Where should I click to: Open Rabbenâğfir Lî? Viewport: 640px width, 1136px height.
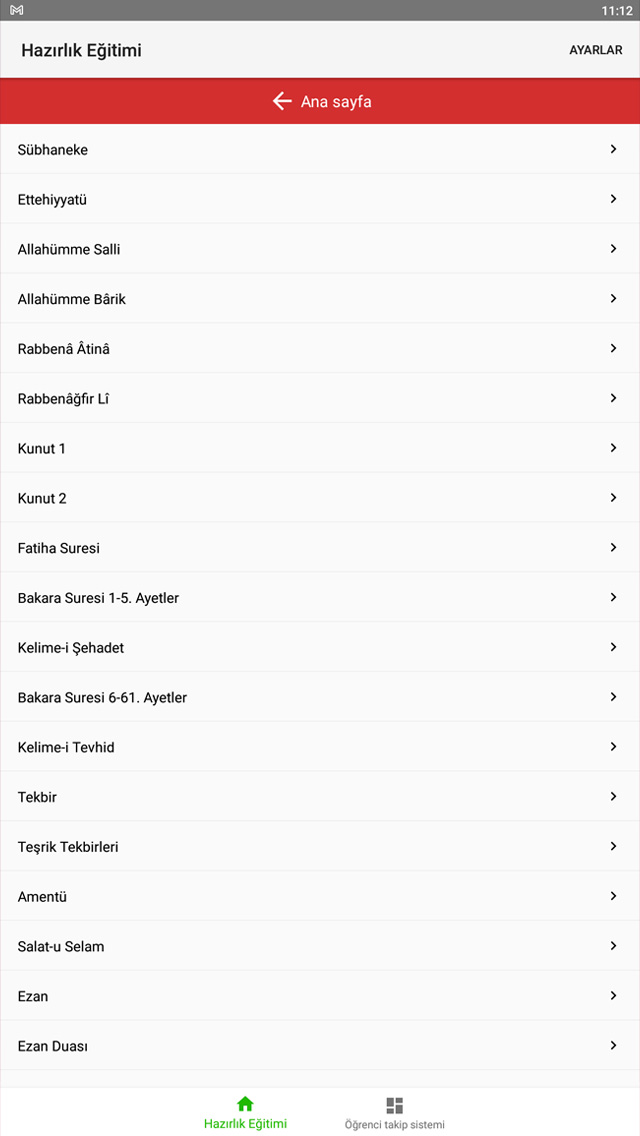[320, 398]
